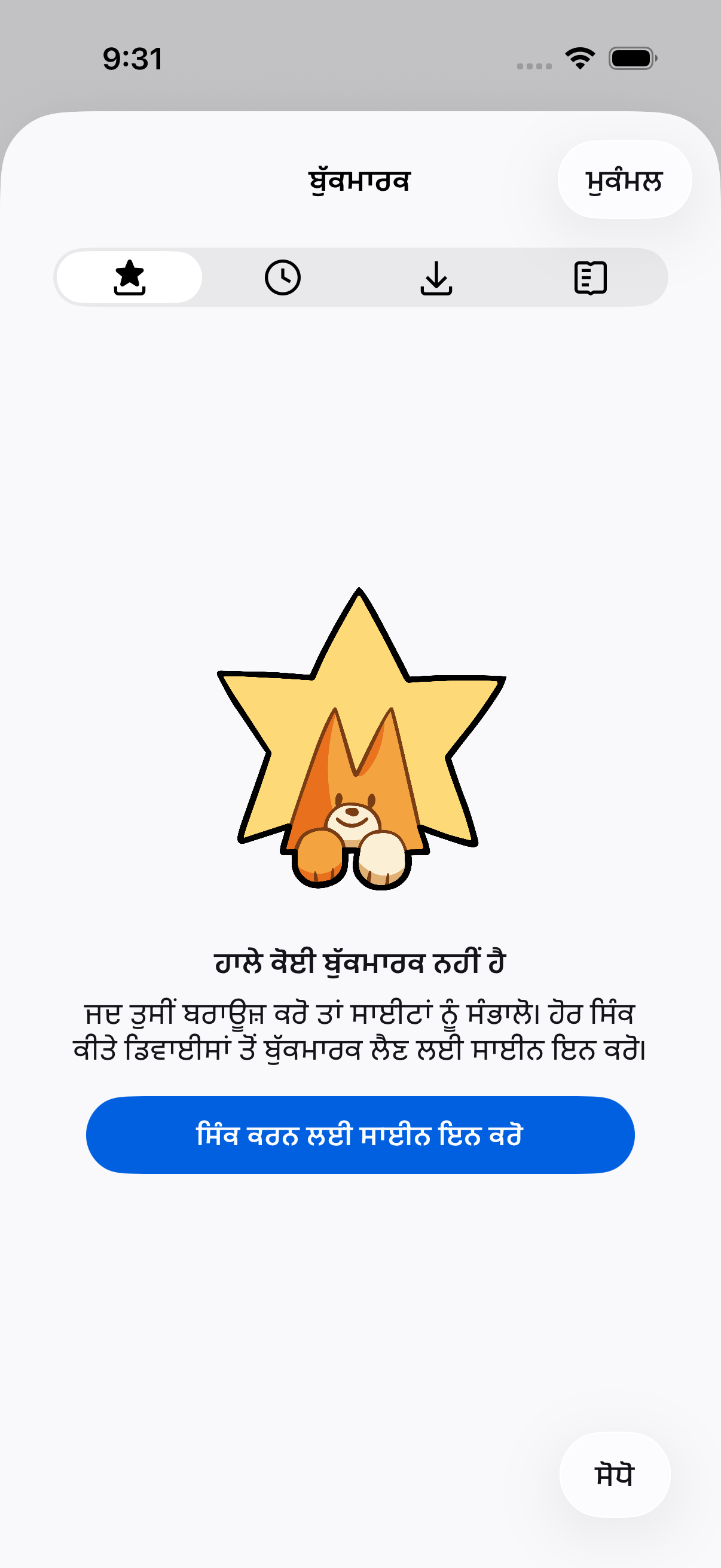
Task: Tap the ਮੁਕੰਮਲ (Done) button
Action: click(624, 179)
